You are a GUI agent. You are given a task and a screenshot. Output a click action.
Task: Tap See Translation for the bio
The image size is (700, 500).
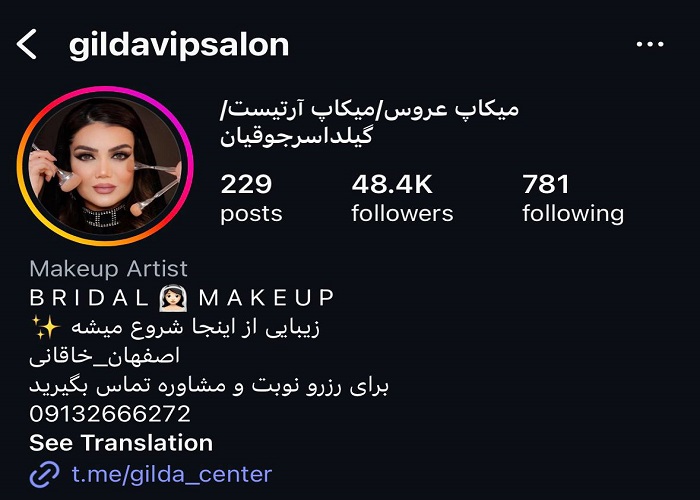point(121,443)
